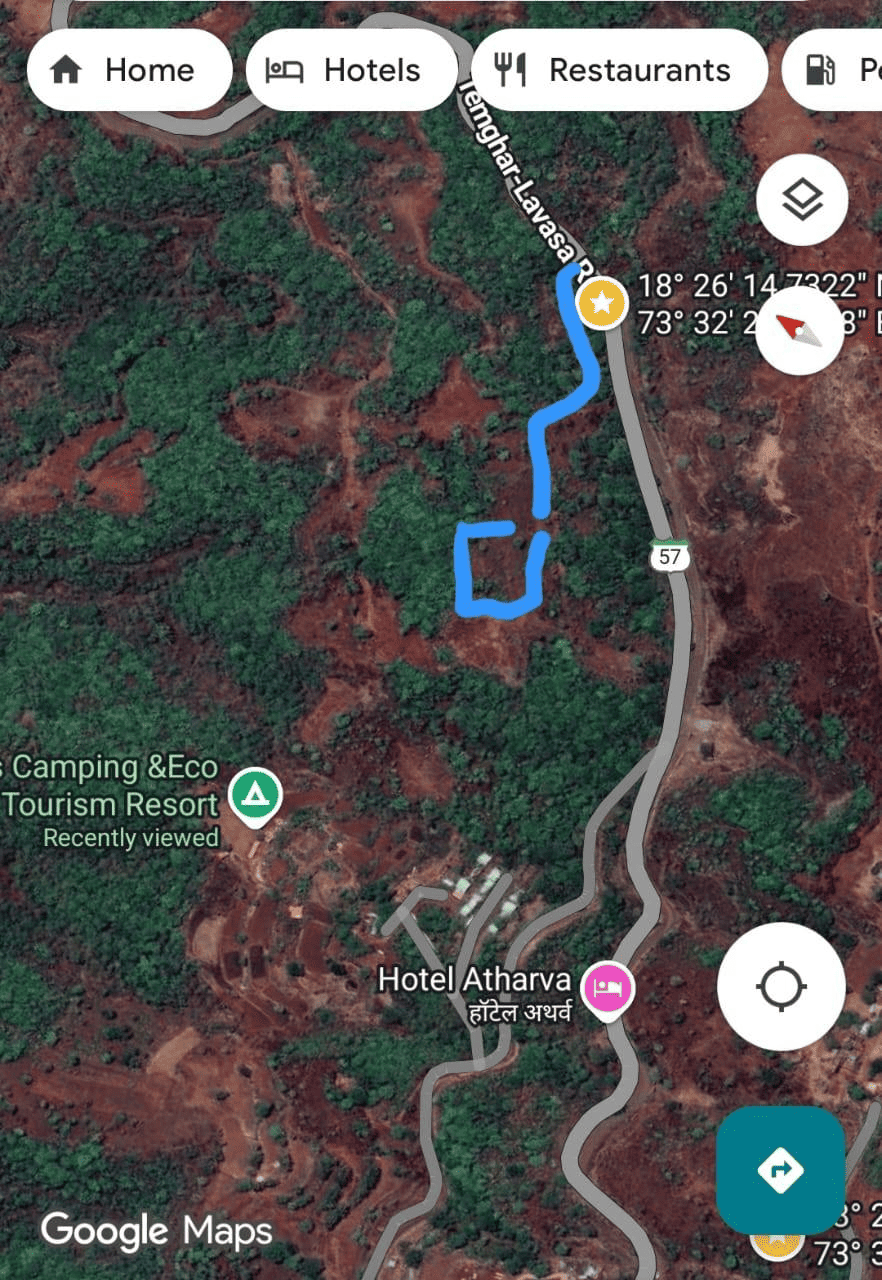Tap the compass to reorient the map

coord(801,329)
